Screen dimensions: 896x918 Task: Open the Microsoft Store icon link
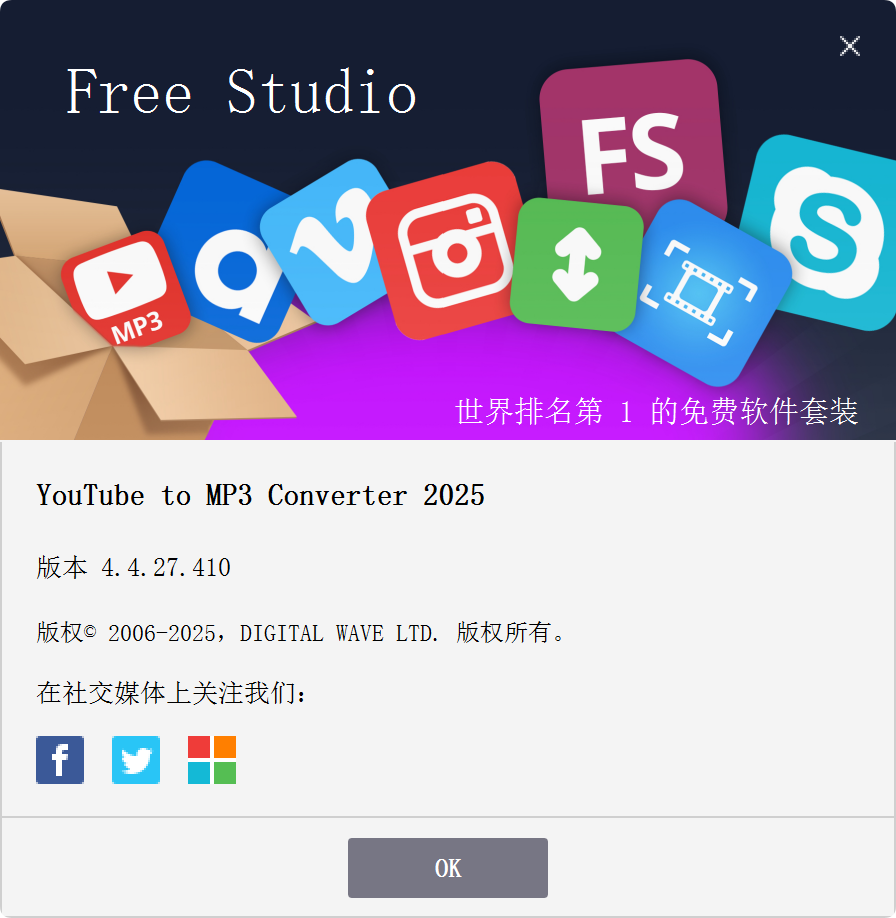(x=212, y=760)
